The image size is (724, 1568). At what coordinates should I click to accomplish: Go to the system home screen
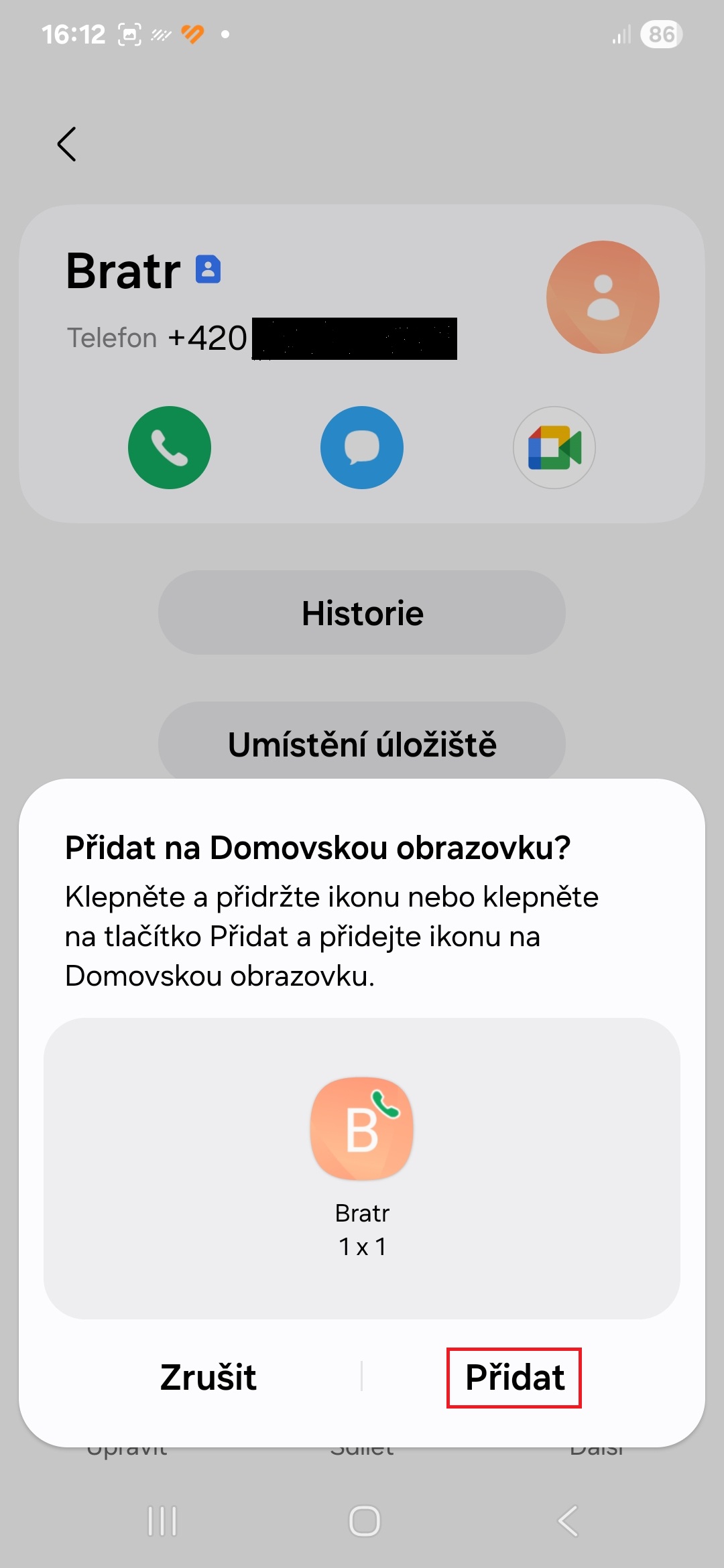click(x=365, y=1520)
